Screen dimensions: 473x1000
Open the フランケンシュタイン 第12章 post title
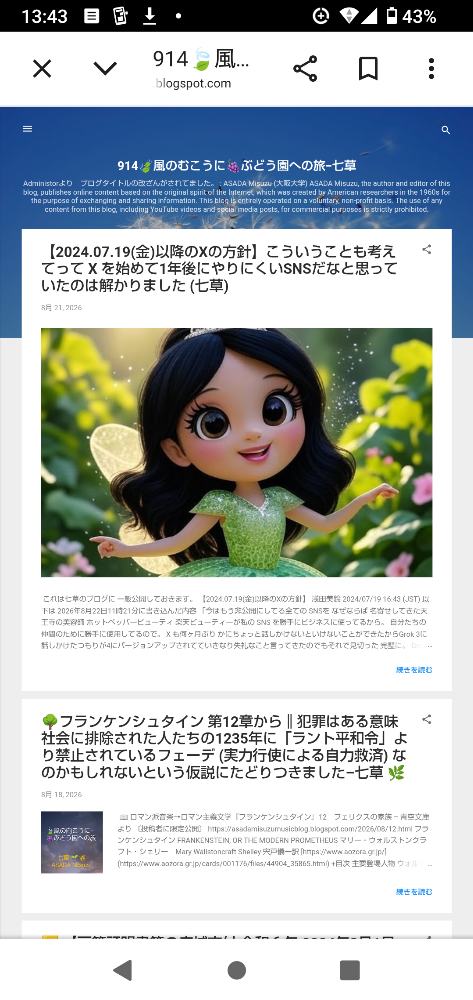(225, 747)
